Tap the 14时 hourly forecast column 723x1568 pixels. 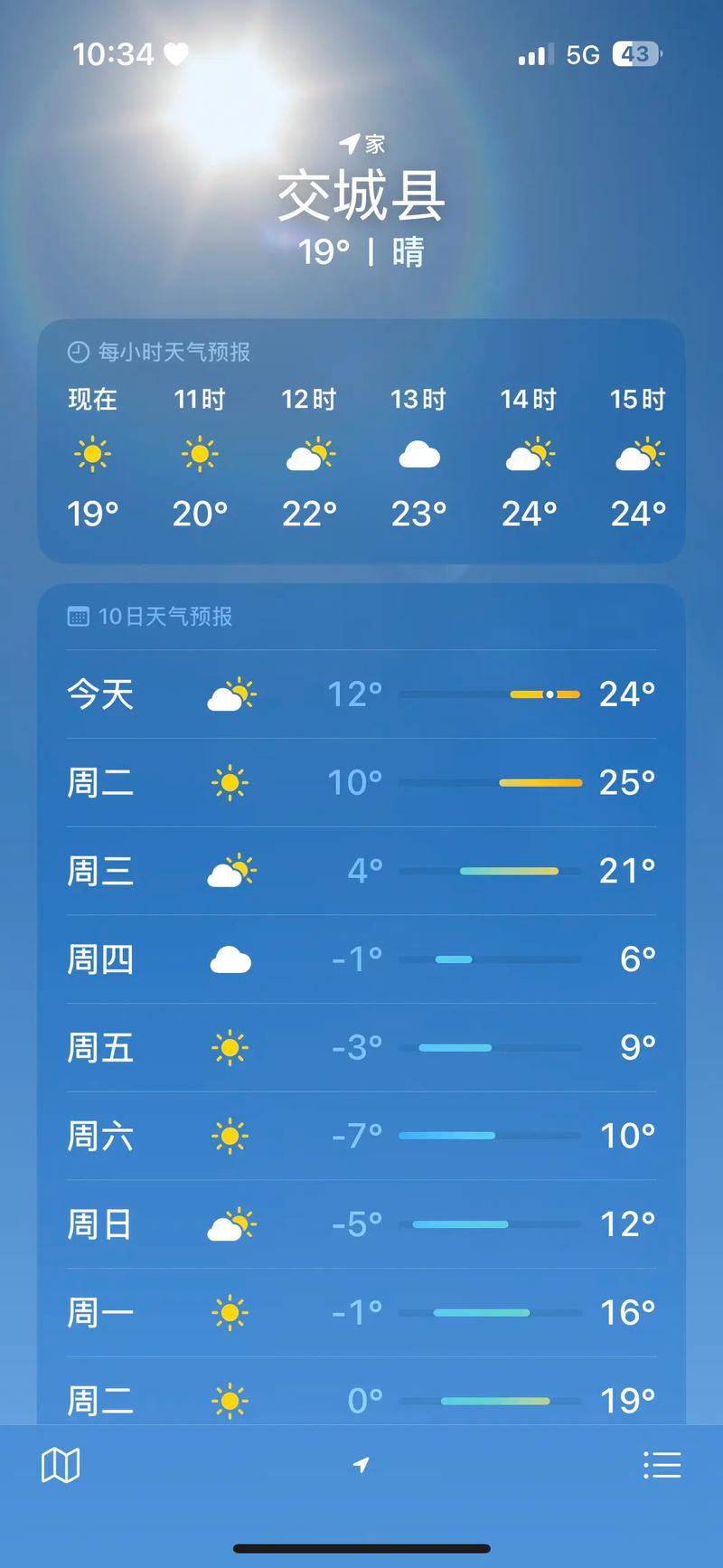point(528,455)
